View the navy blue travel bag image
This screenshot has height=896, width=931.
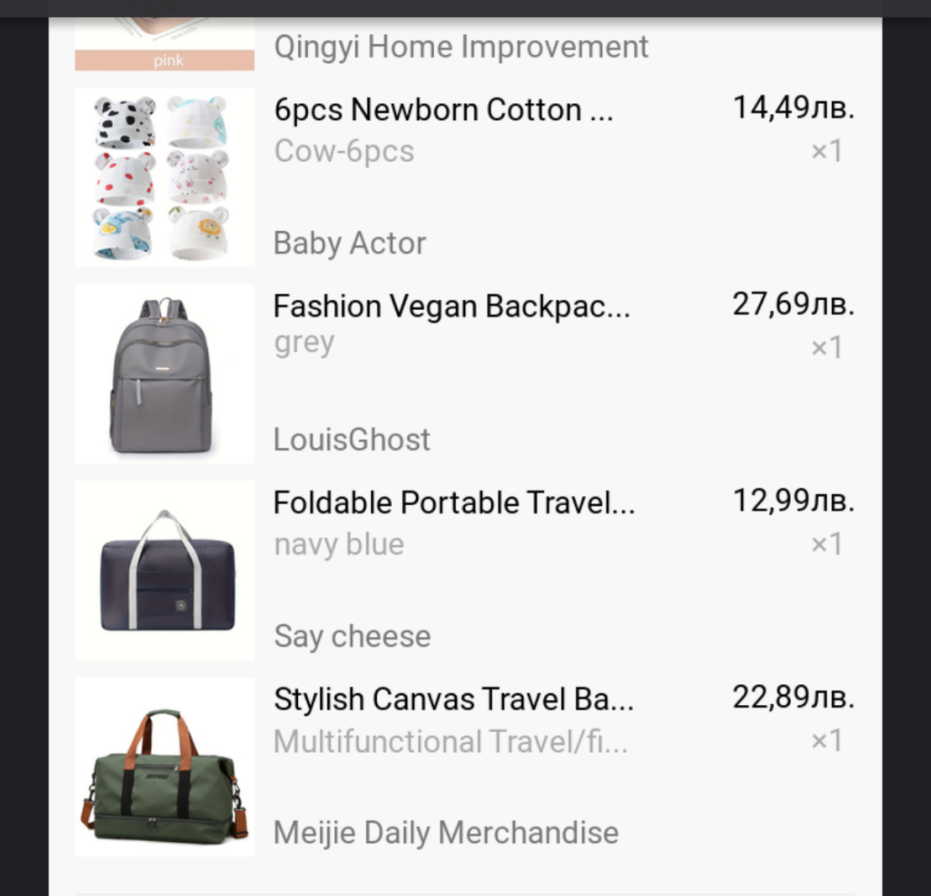pyautogui.click(x=164, y=570)
